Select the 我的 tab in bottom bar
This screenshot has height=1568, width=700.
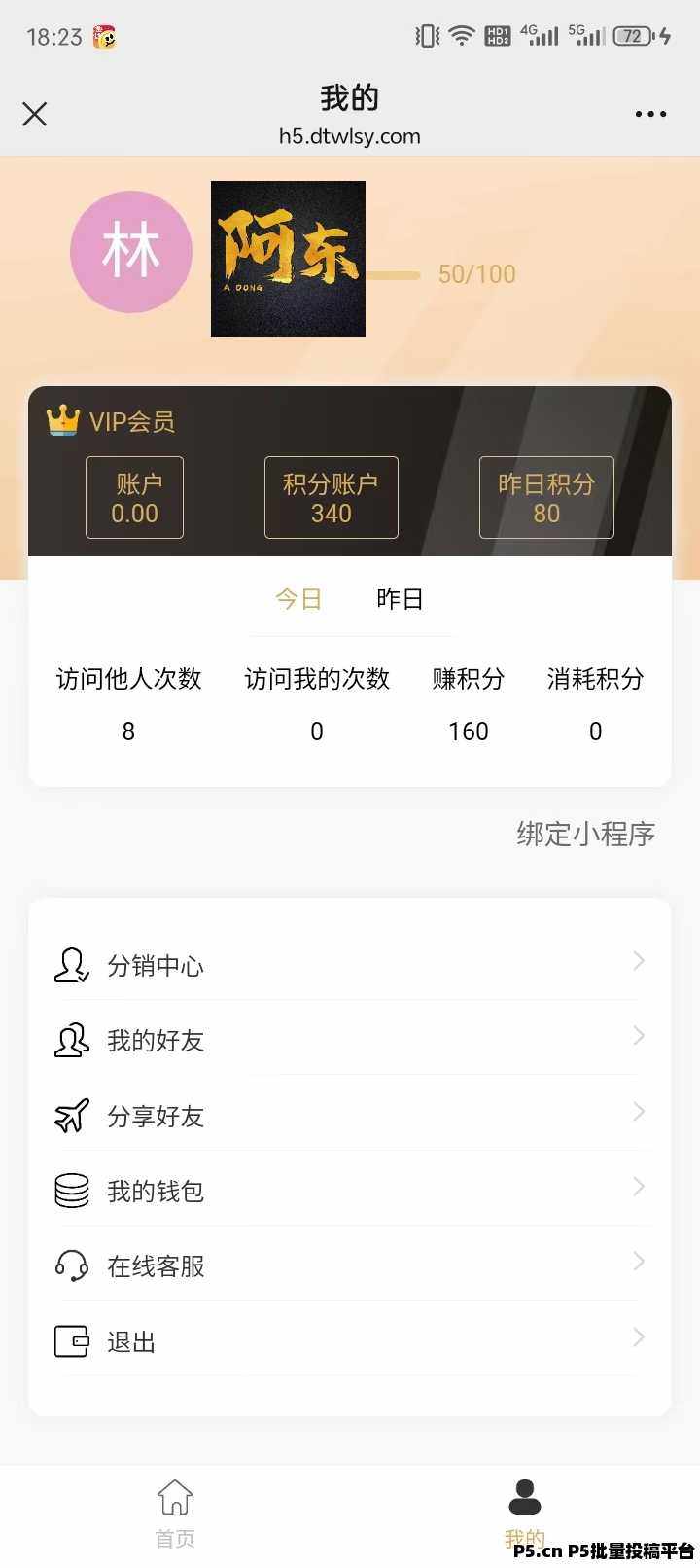[525, 1508]
